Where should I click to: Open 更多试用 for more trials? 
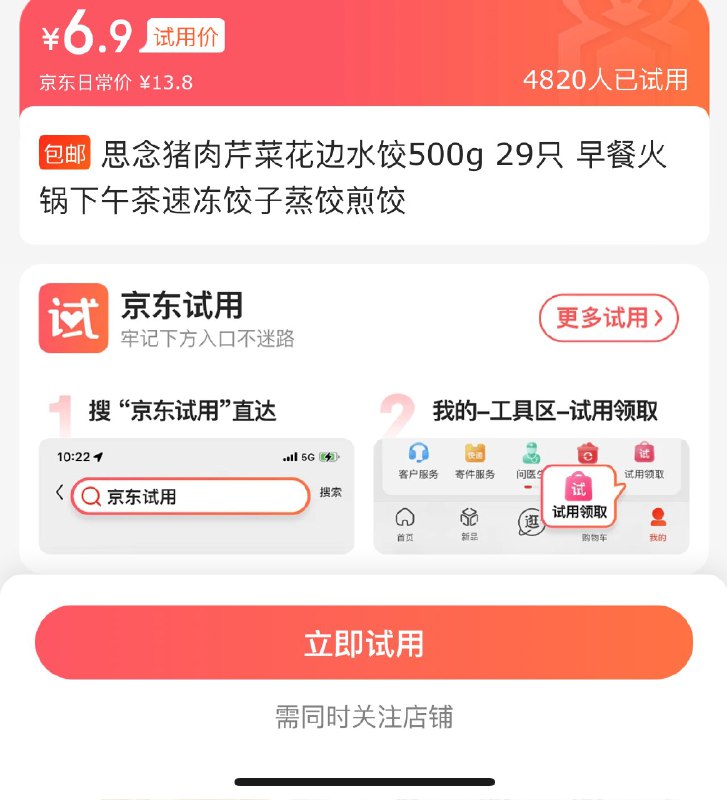coord(608,318)
